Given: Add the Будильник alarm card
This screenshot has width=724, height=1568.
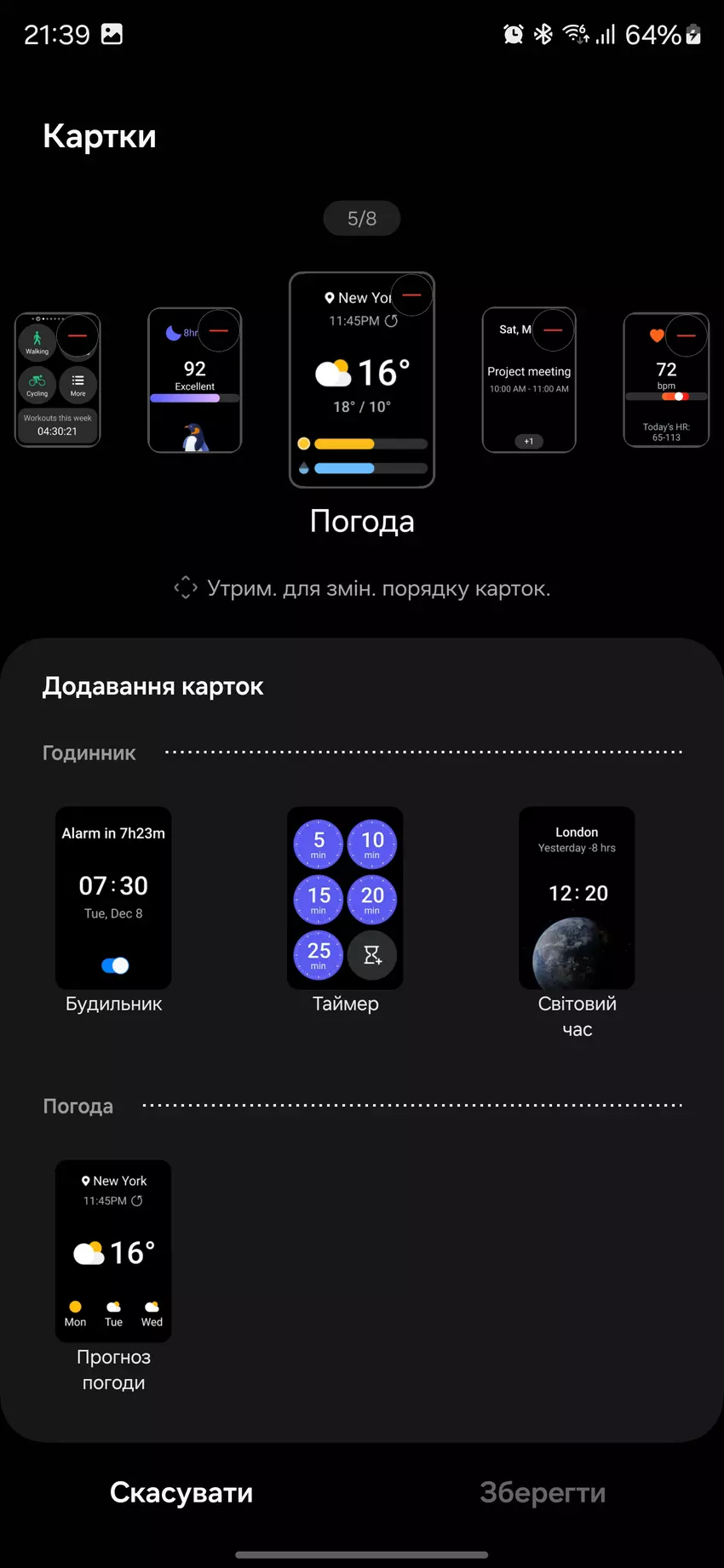Looking at the screenshot, I should 113,898.
